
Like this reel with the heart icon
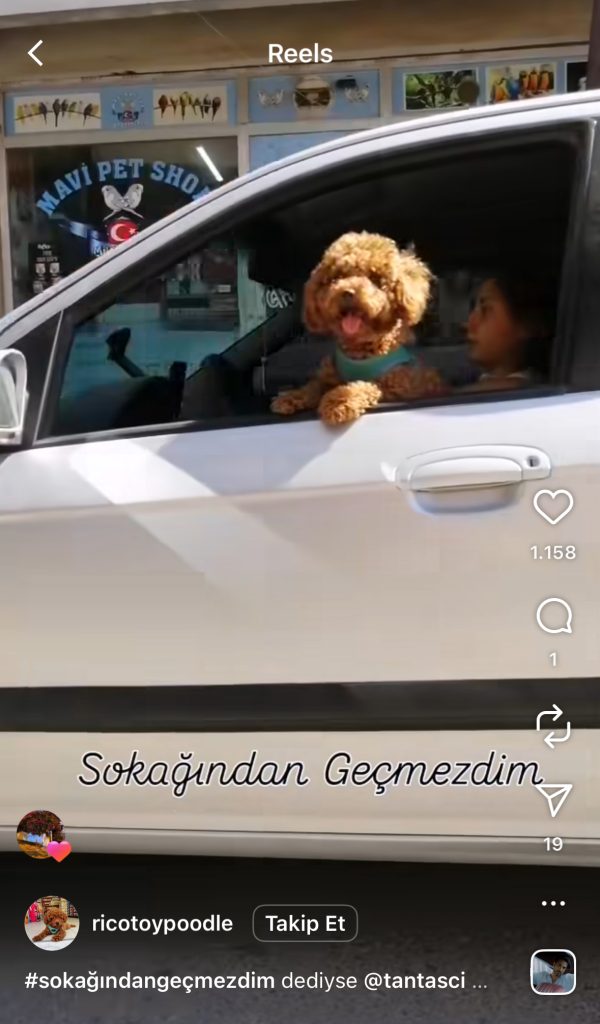(x=553, y=507)
